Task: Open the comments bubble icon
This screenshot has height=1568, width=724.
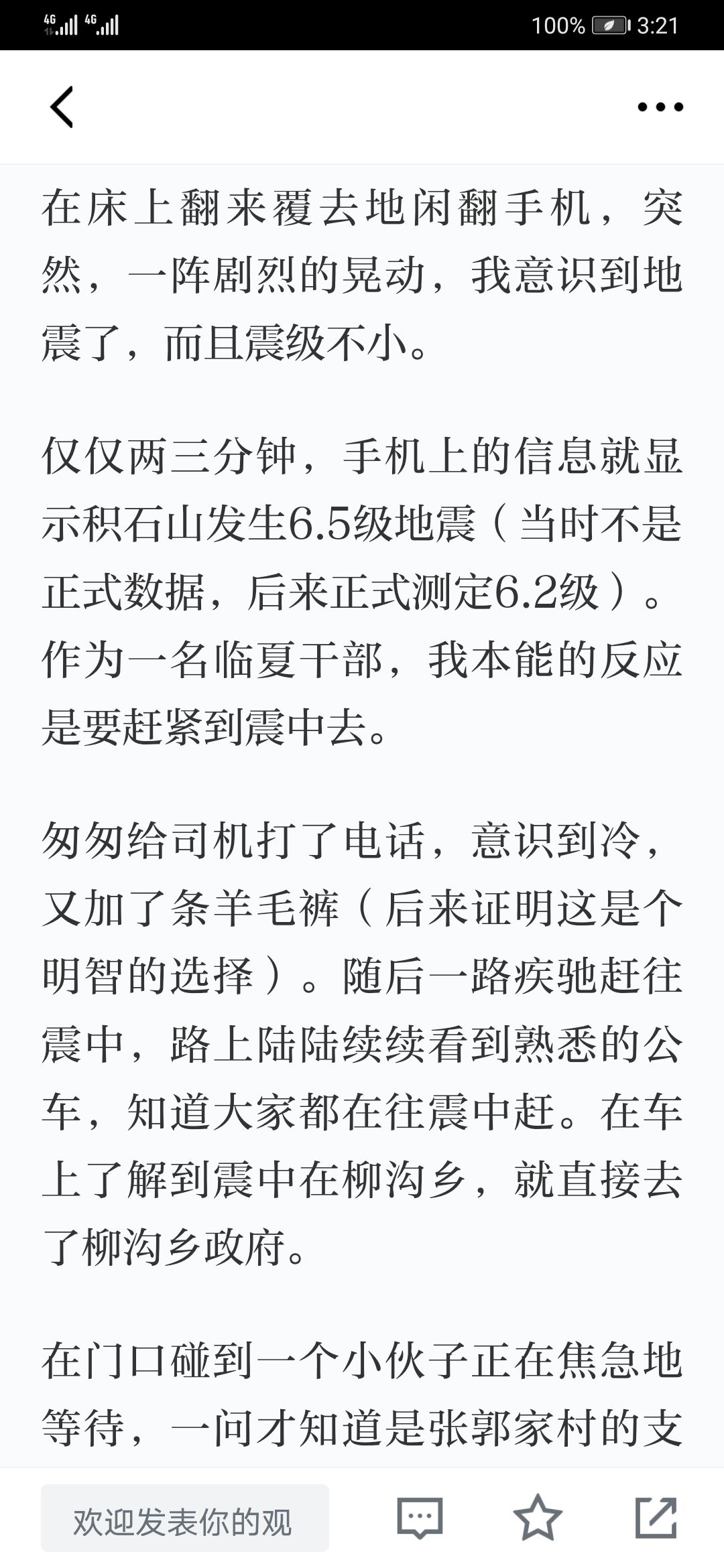Action: click(x=420, y=1518)
